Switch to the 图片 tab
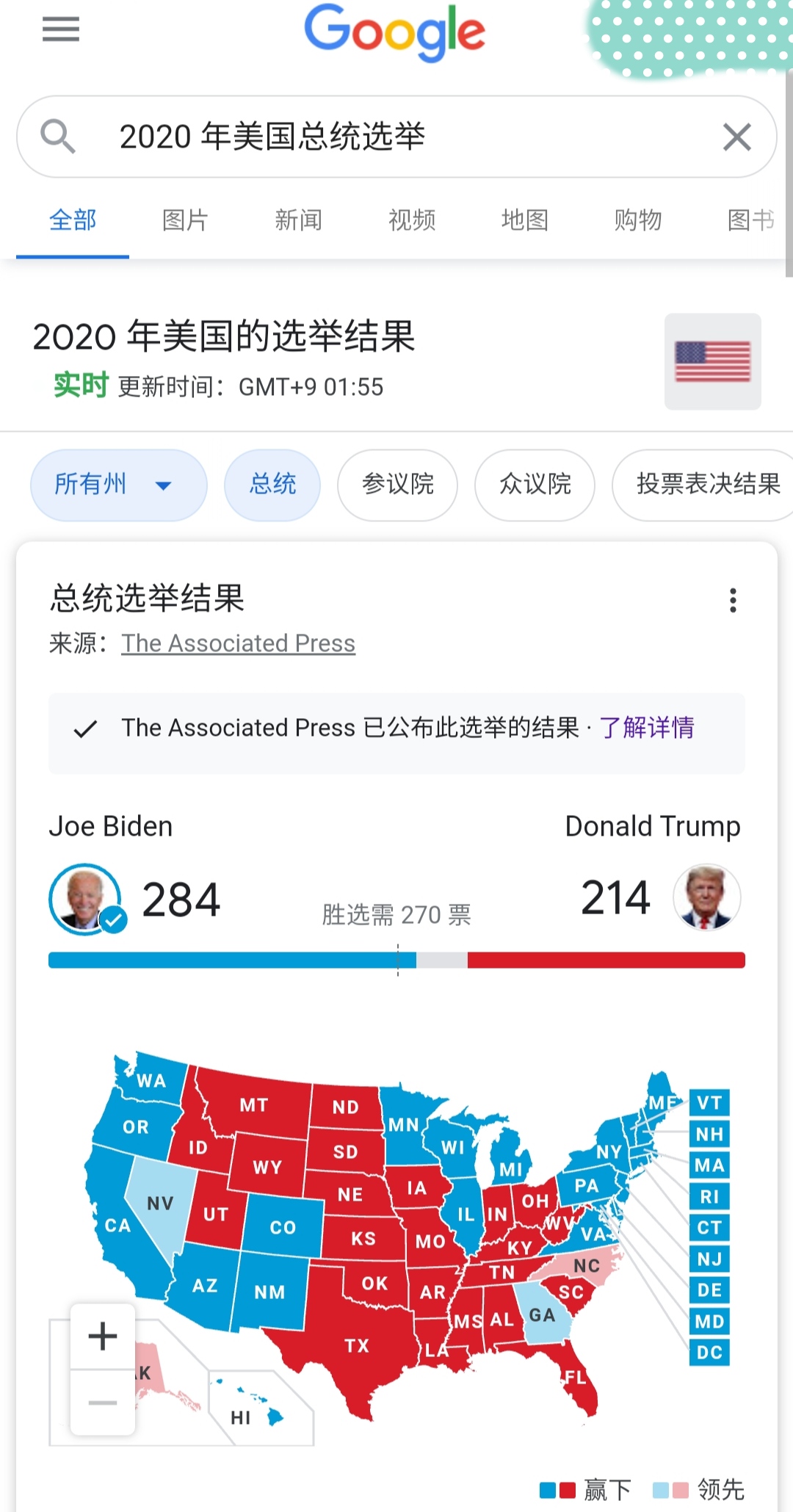 (x=185, y=220)
